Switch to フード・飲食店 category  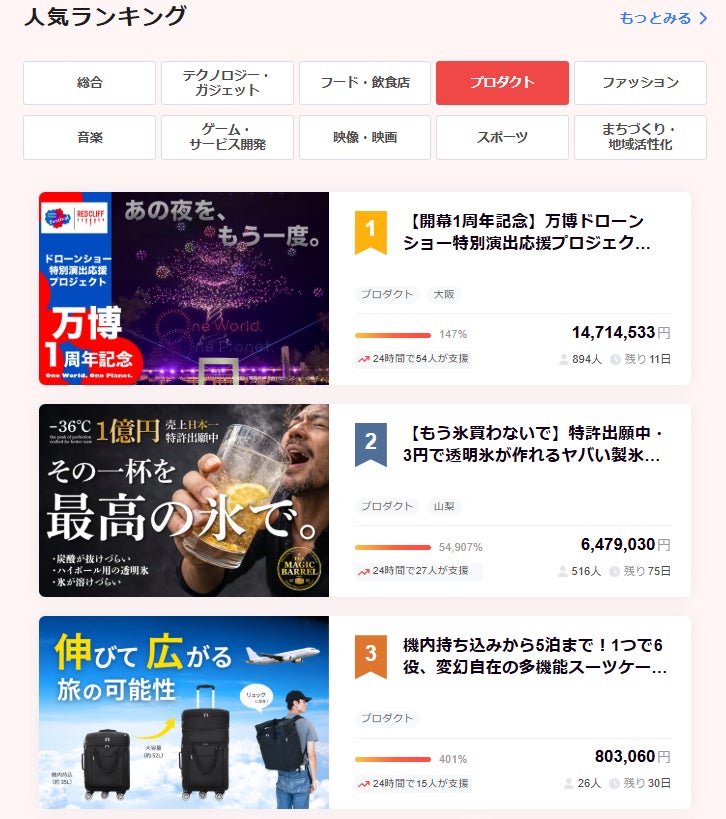tap(364, 83)
